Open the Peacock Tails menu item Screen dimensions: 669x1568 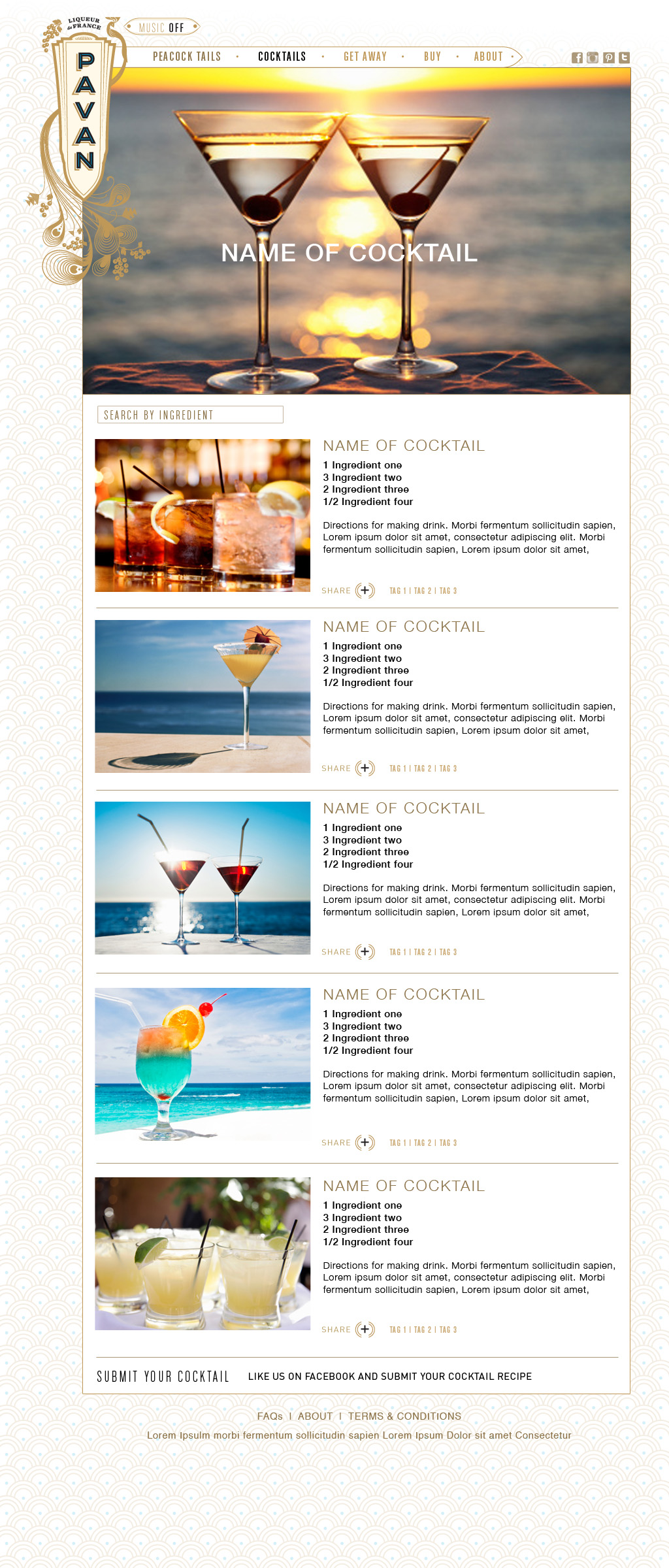[187, 57]
